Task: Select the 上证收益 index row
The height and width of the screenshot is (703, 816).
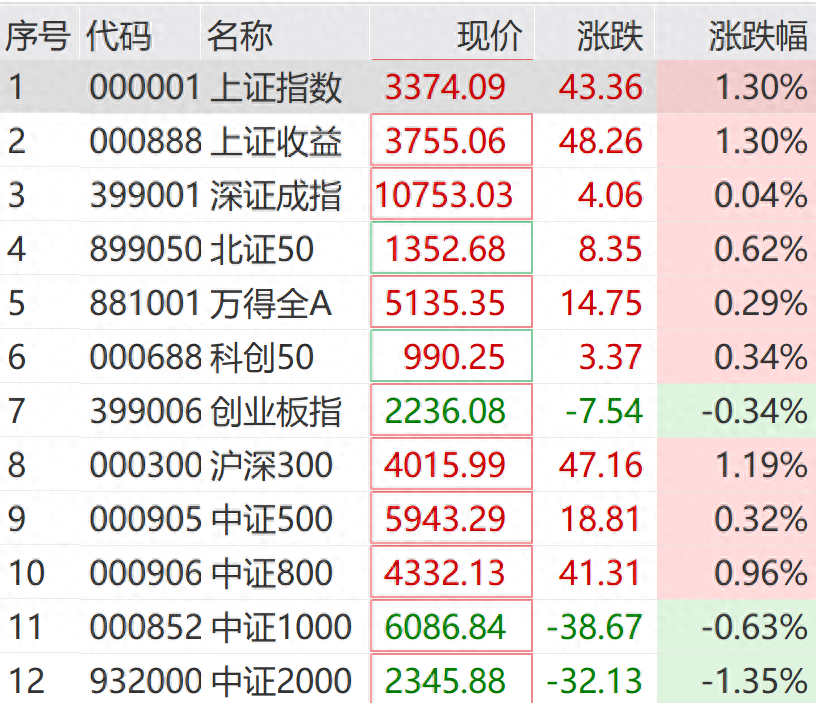Action: 408,140
